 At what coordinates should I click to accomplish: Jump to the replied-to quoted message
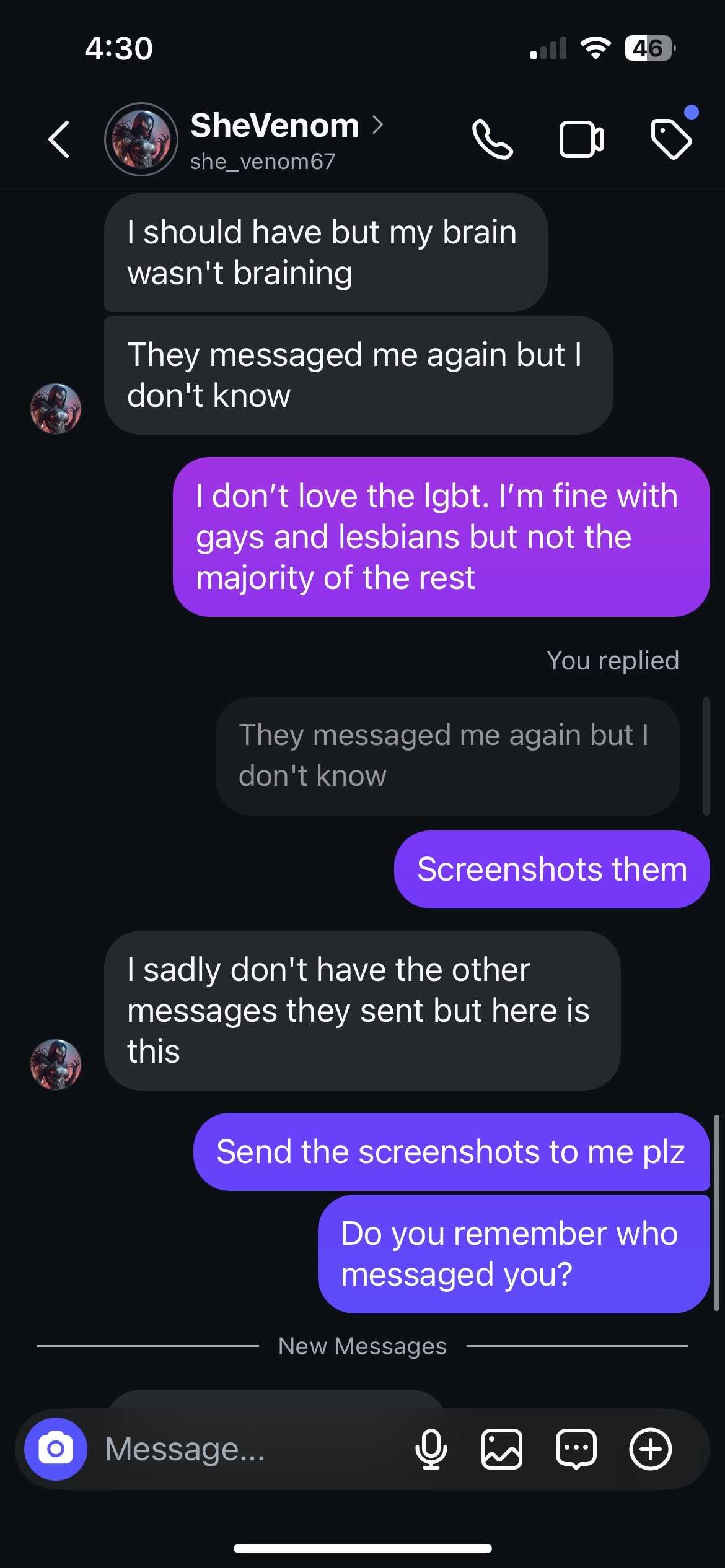point(447,756)
